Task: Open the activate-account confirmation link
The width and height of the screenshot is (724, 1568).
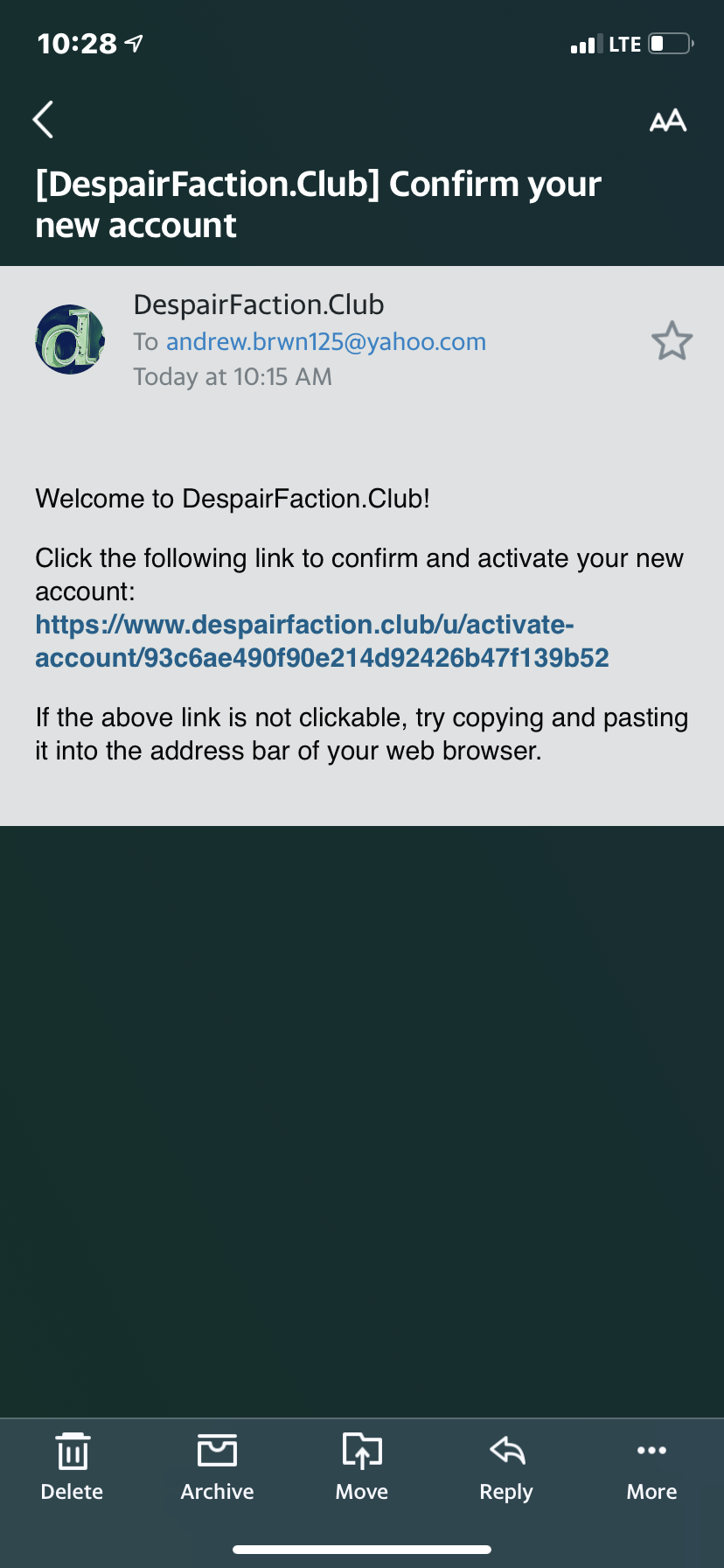Action: coord(322,641)
